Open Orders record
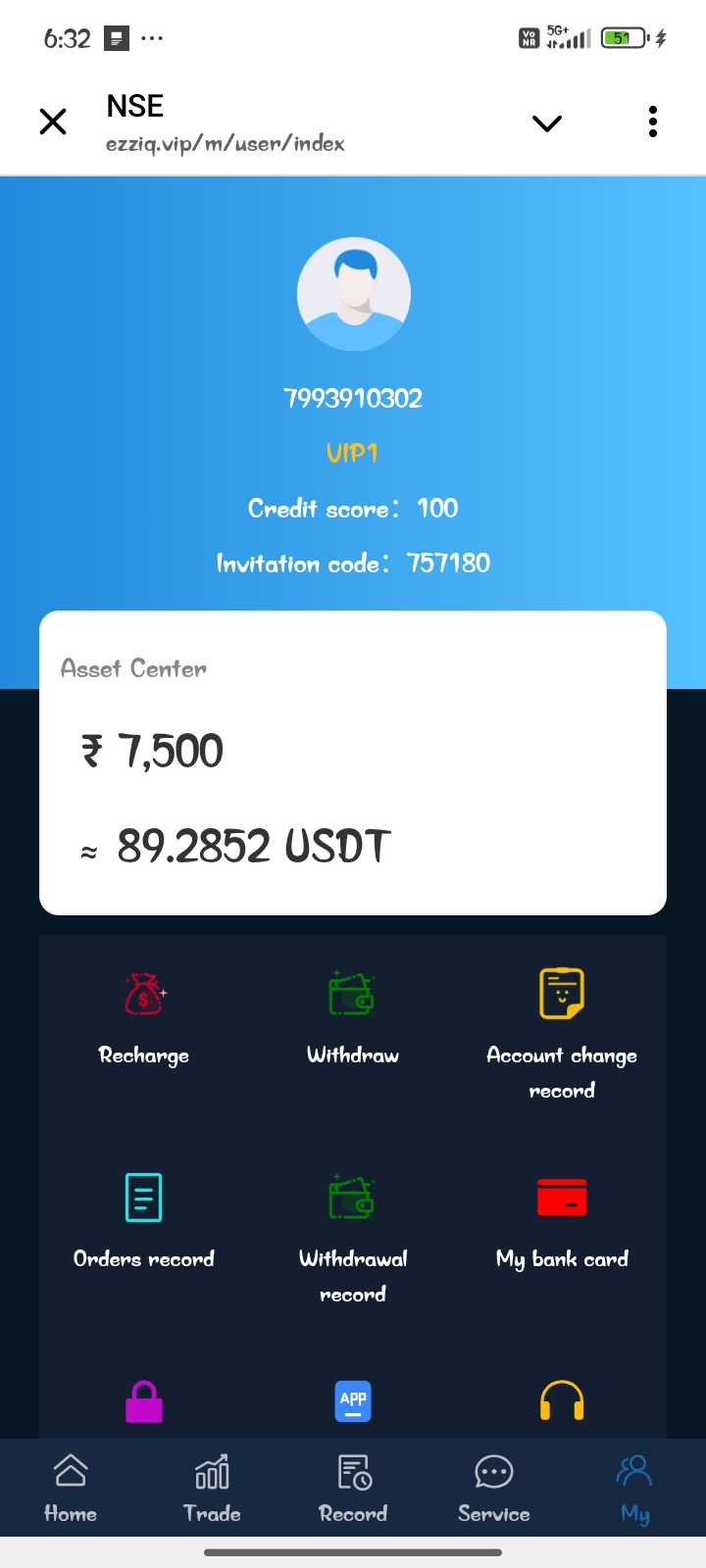The height and width of the screenshot is (1568, 706). coord(144,1221)
